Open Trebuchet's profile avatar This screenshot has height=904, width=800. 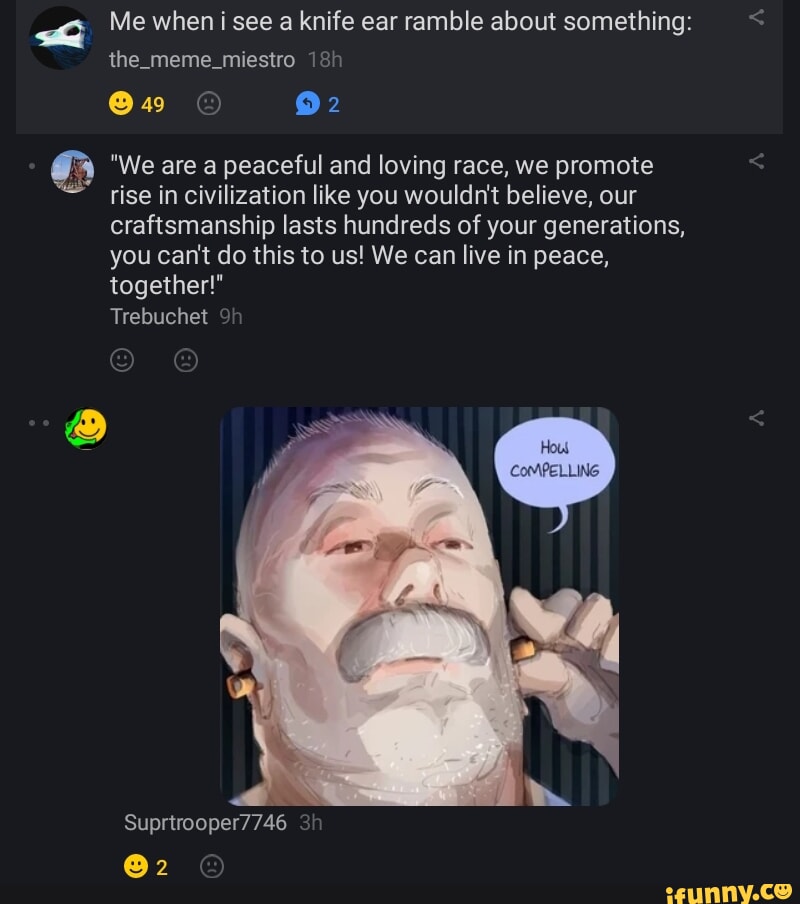coord(71,171)
